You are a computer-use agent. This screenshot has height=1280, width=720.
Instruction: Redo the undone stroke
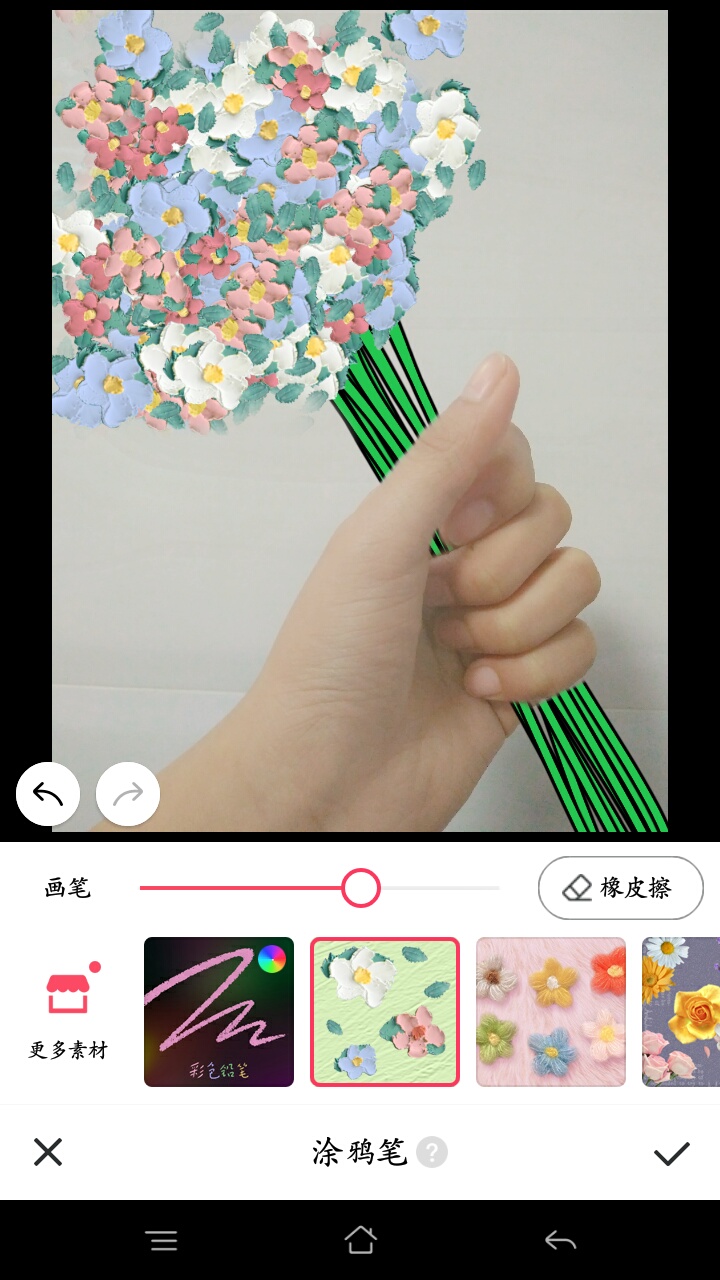coord(128,794)
